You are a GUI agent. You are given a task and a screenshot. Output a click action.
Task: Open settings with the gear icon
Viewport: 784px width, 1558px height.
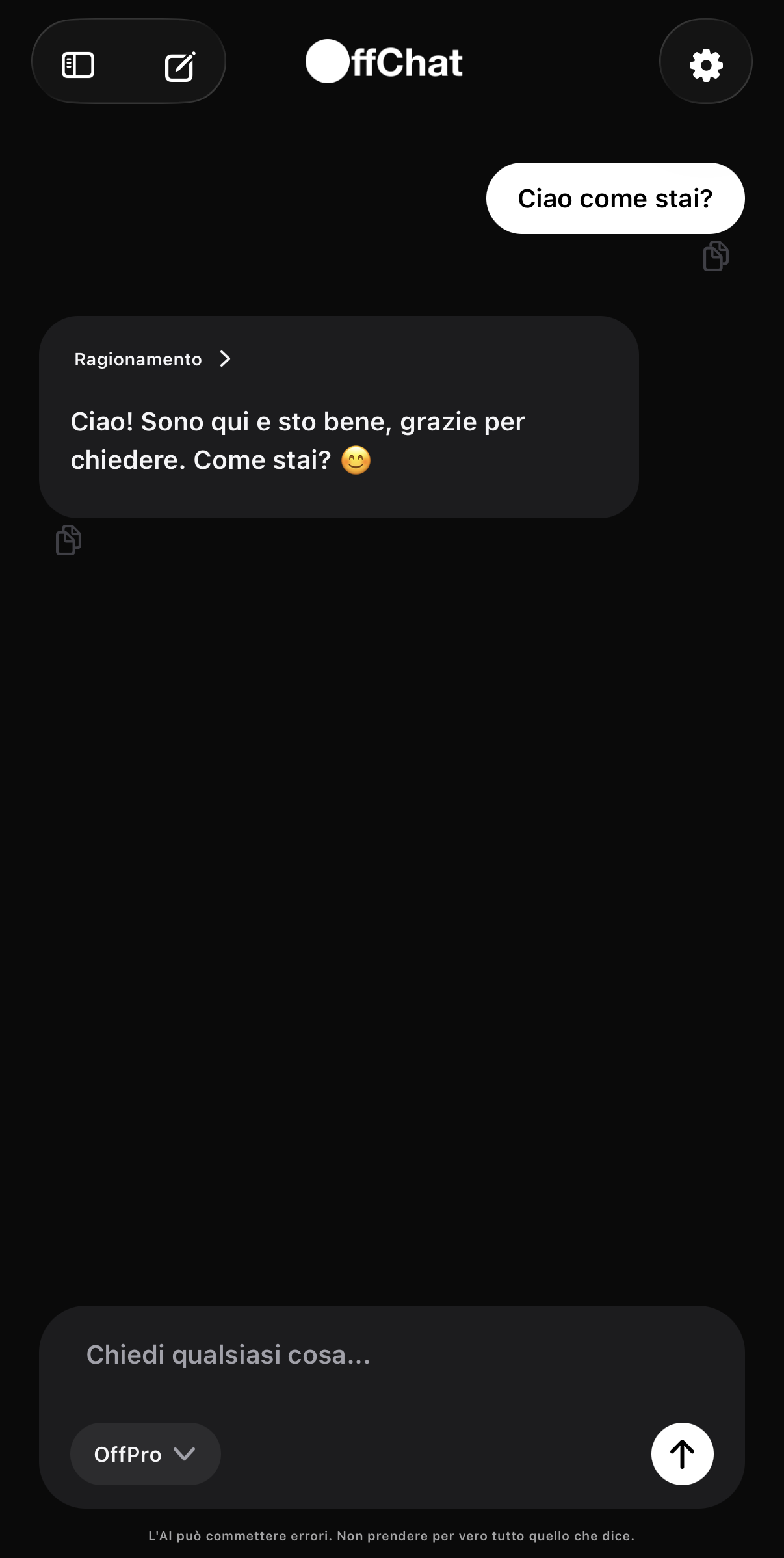click(705, 62)
